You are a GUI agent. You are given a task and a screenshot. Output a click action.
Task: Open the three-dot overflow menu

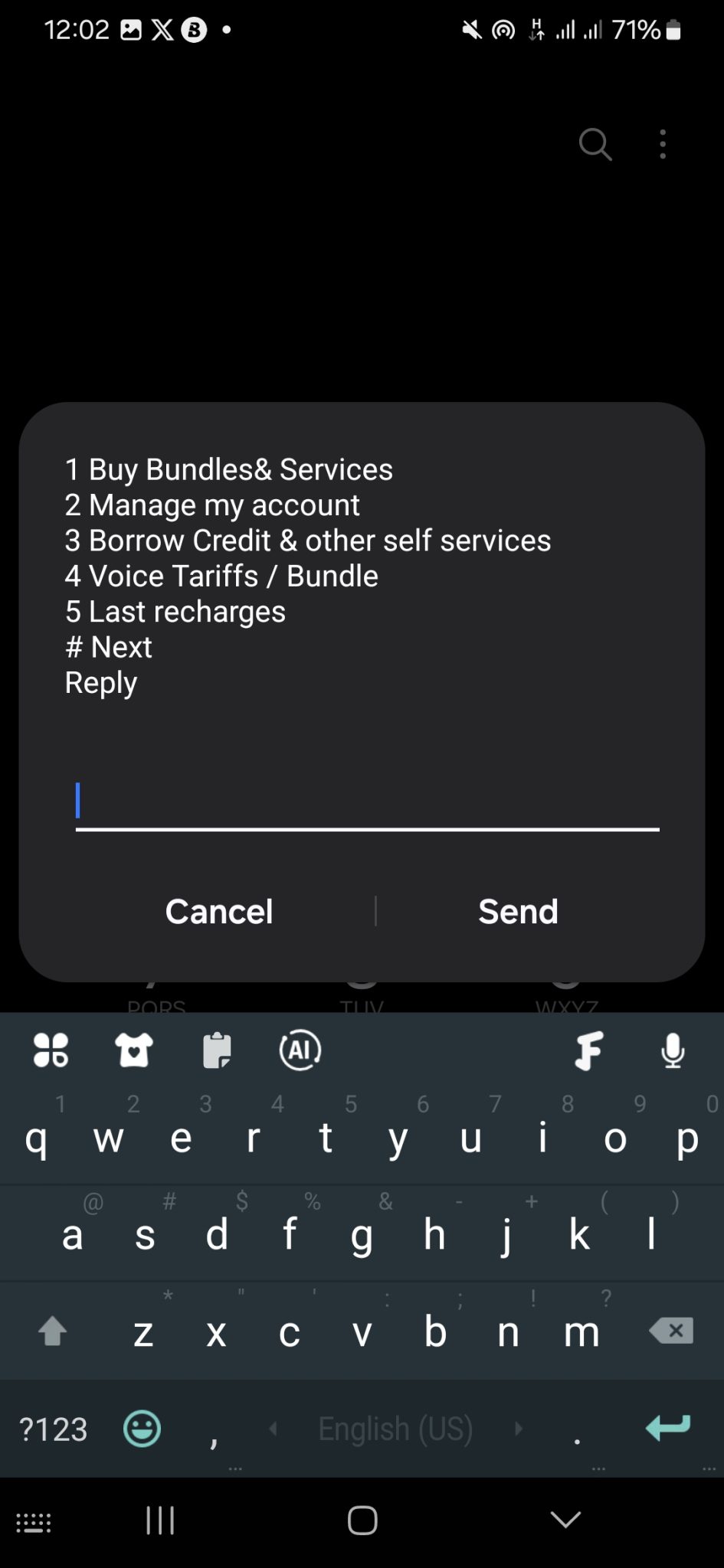[x=663, y=145]
